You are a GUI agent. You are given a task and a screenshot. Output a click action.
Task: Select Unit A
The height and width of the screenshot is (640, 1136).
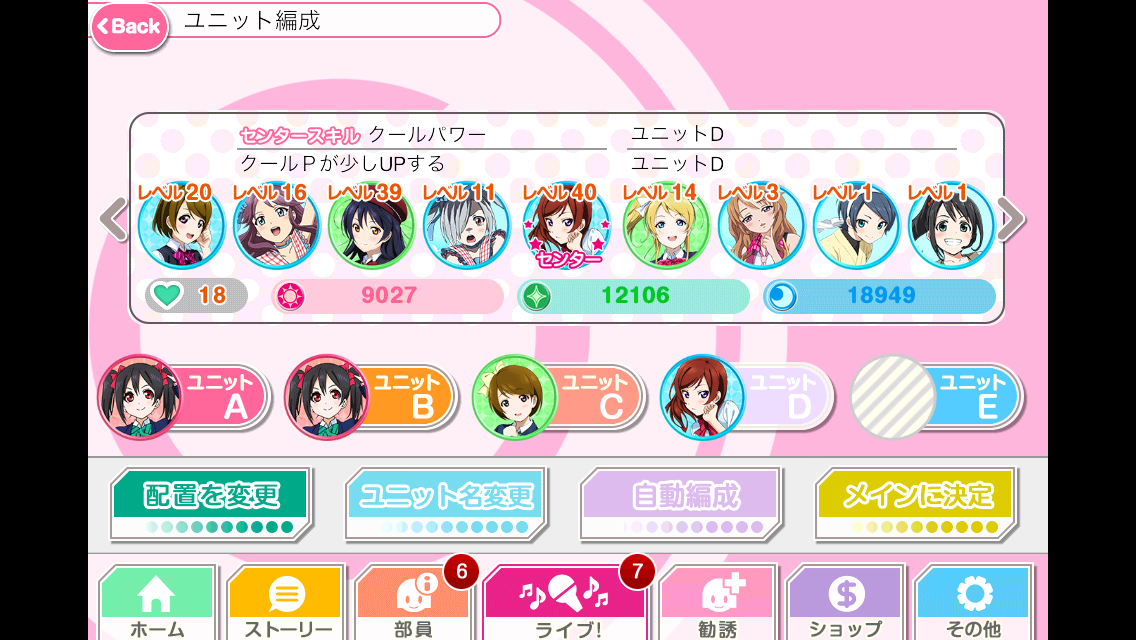(x=185, y=397)
